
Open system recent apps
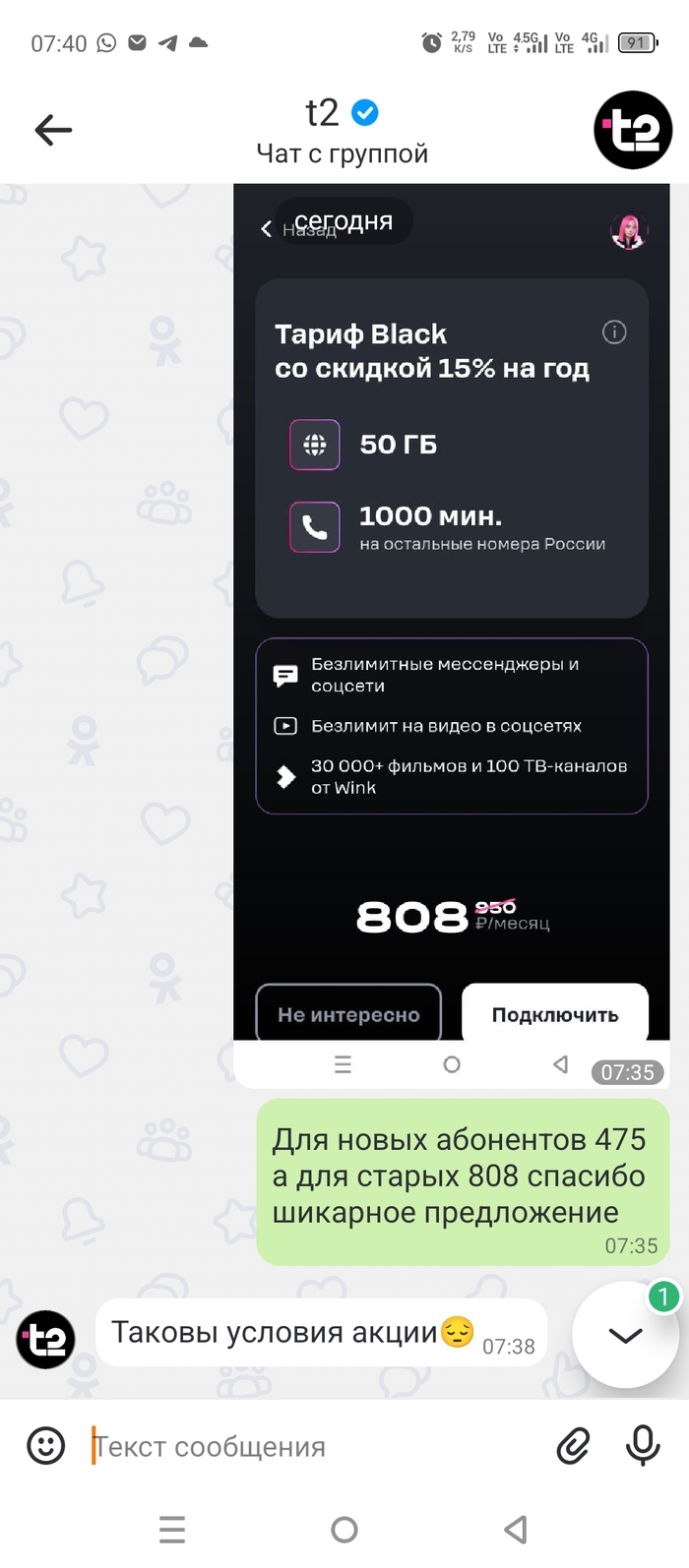[x=172, y=1530]
